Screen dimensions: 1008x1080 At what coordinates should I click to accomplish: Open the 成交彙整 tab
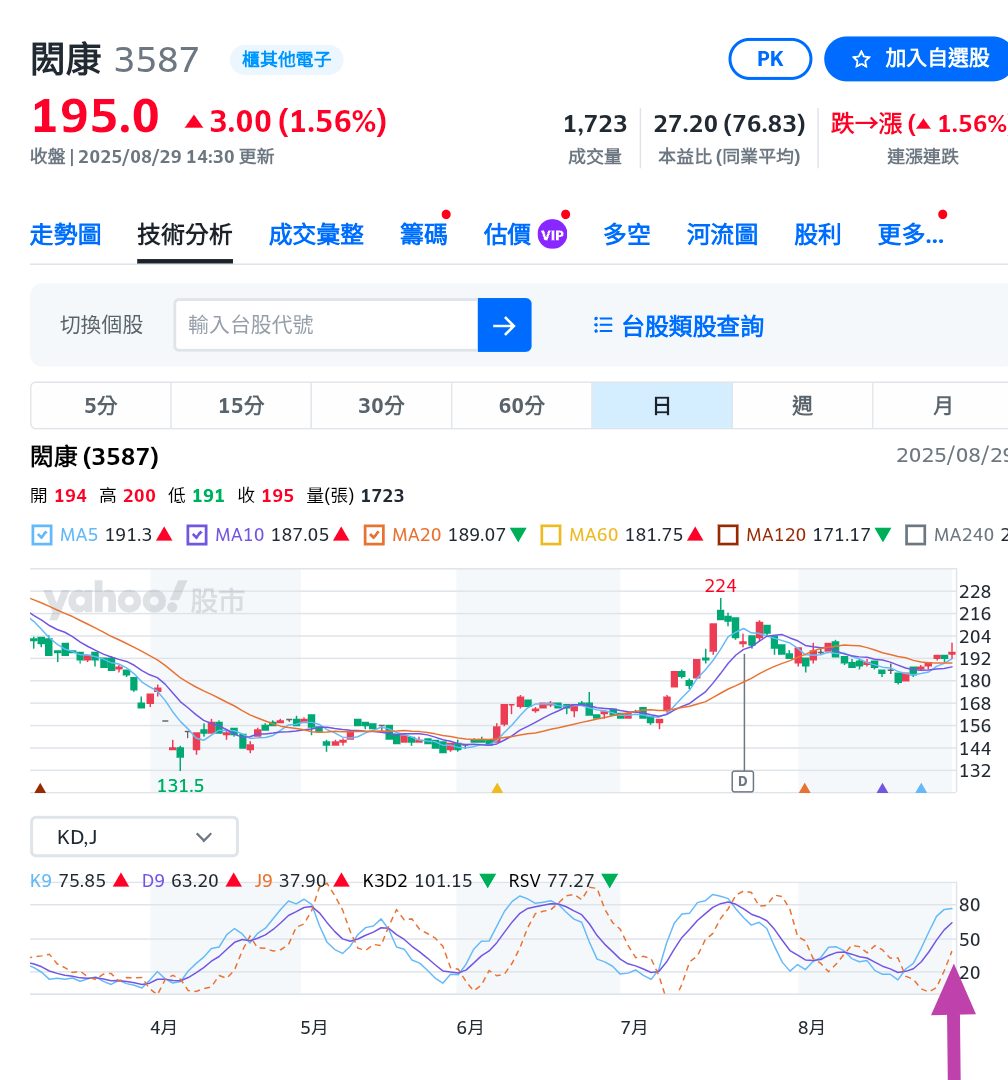316,235
